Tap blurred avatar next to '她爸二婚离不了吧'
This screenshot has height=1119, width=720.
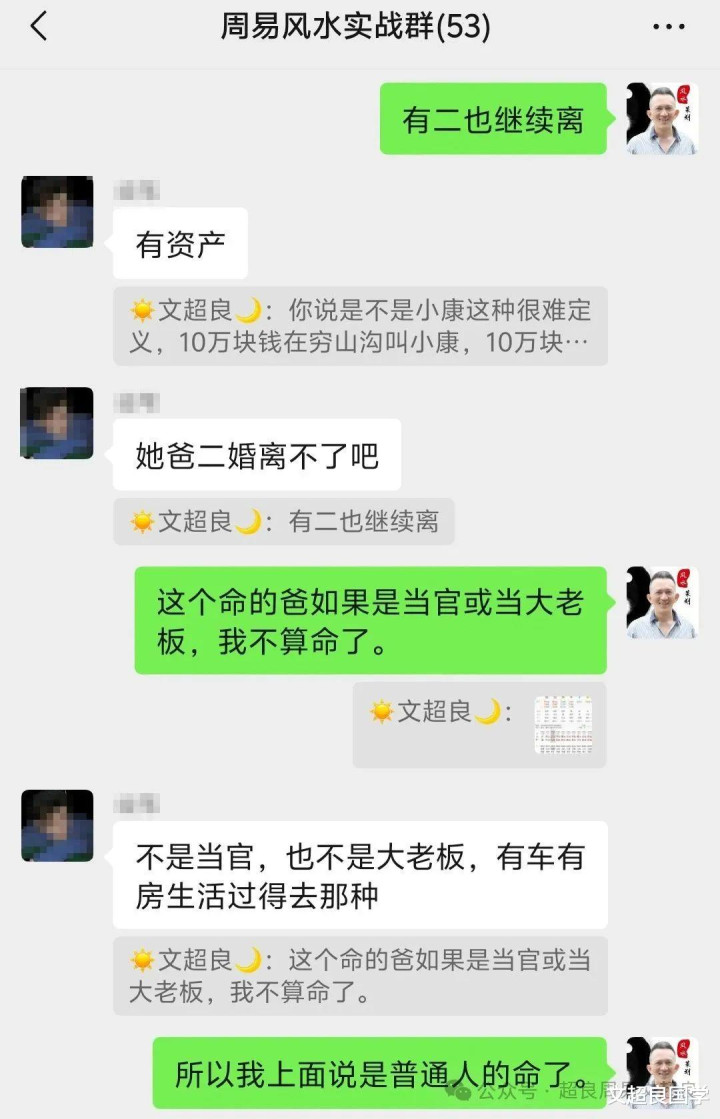(x=57, y=423)
